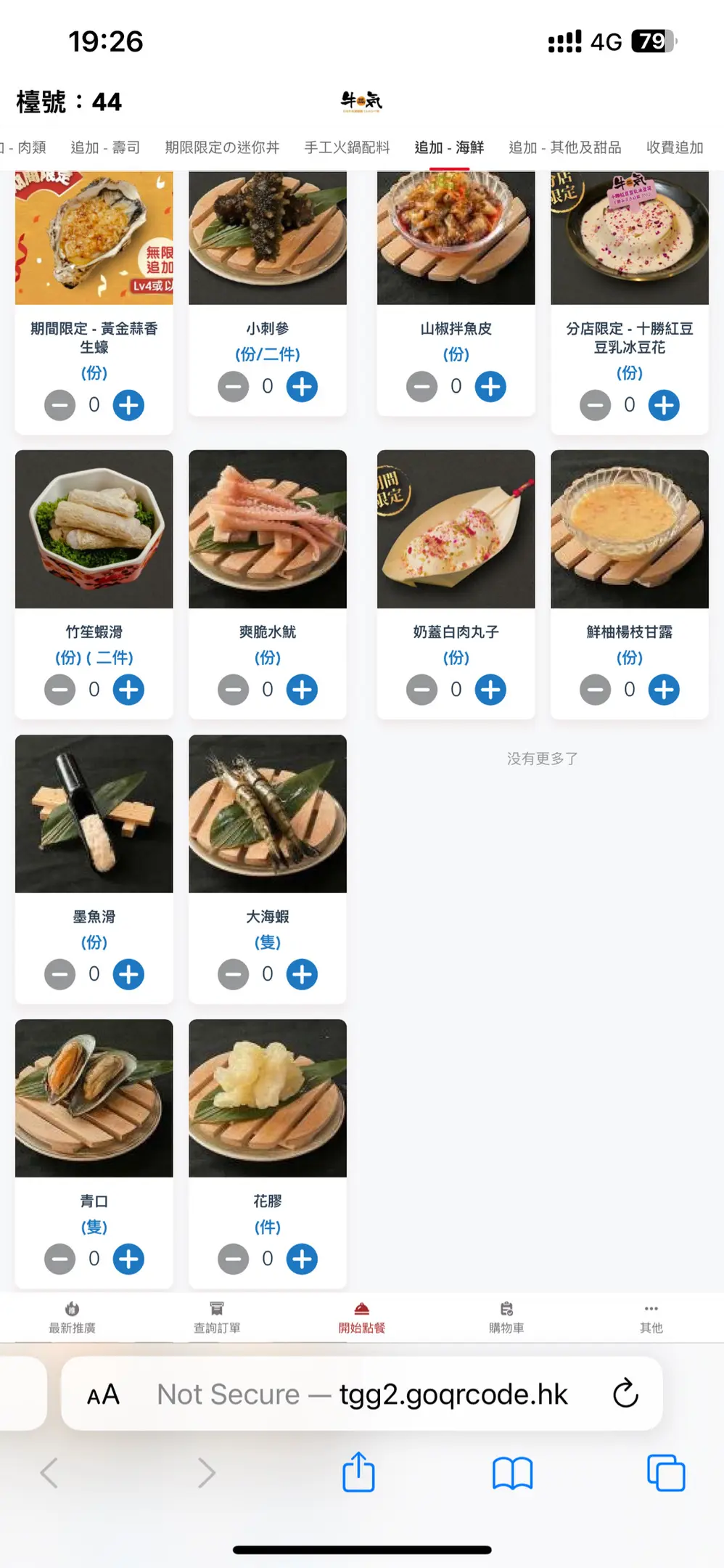Reload the page in Safari
Screen dimensions: 724x1568
coord(625,1394)
